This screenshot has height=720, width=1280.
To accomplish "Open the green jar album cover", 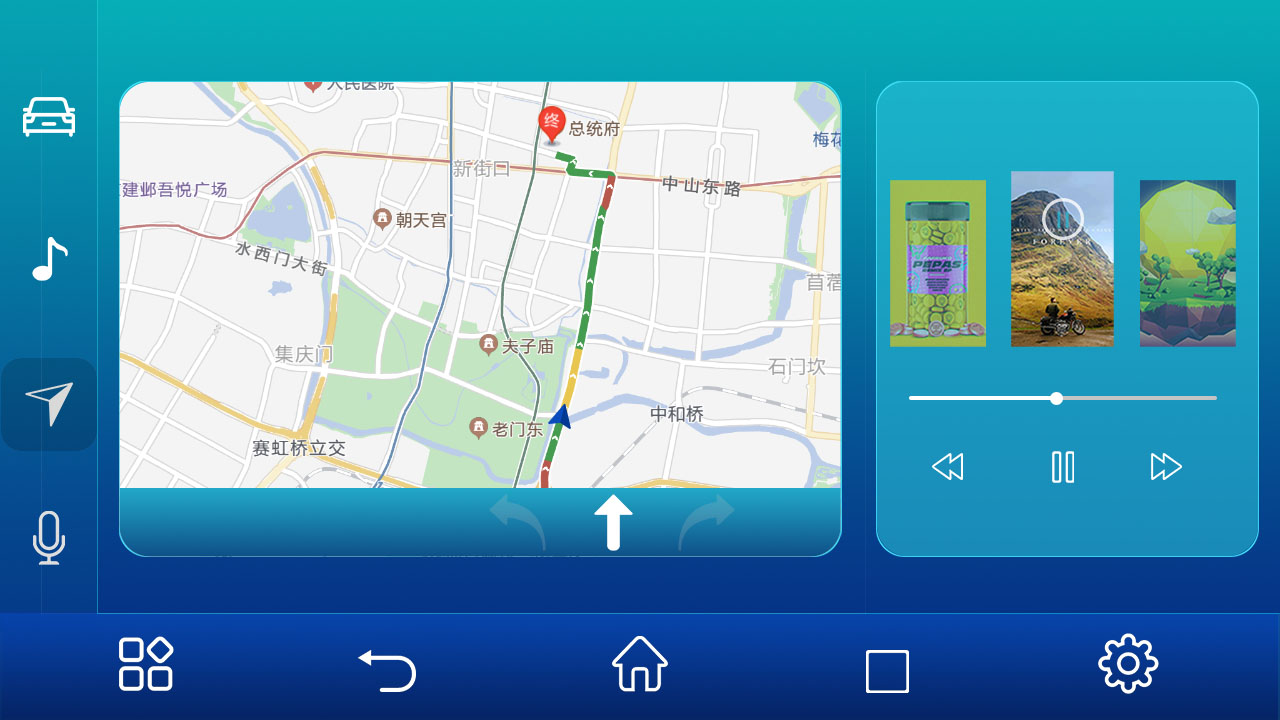I will coord(938,263).
